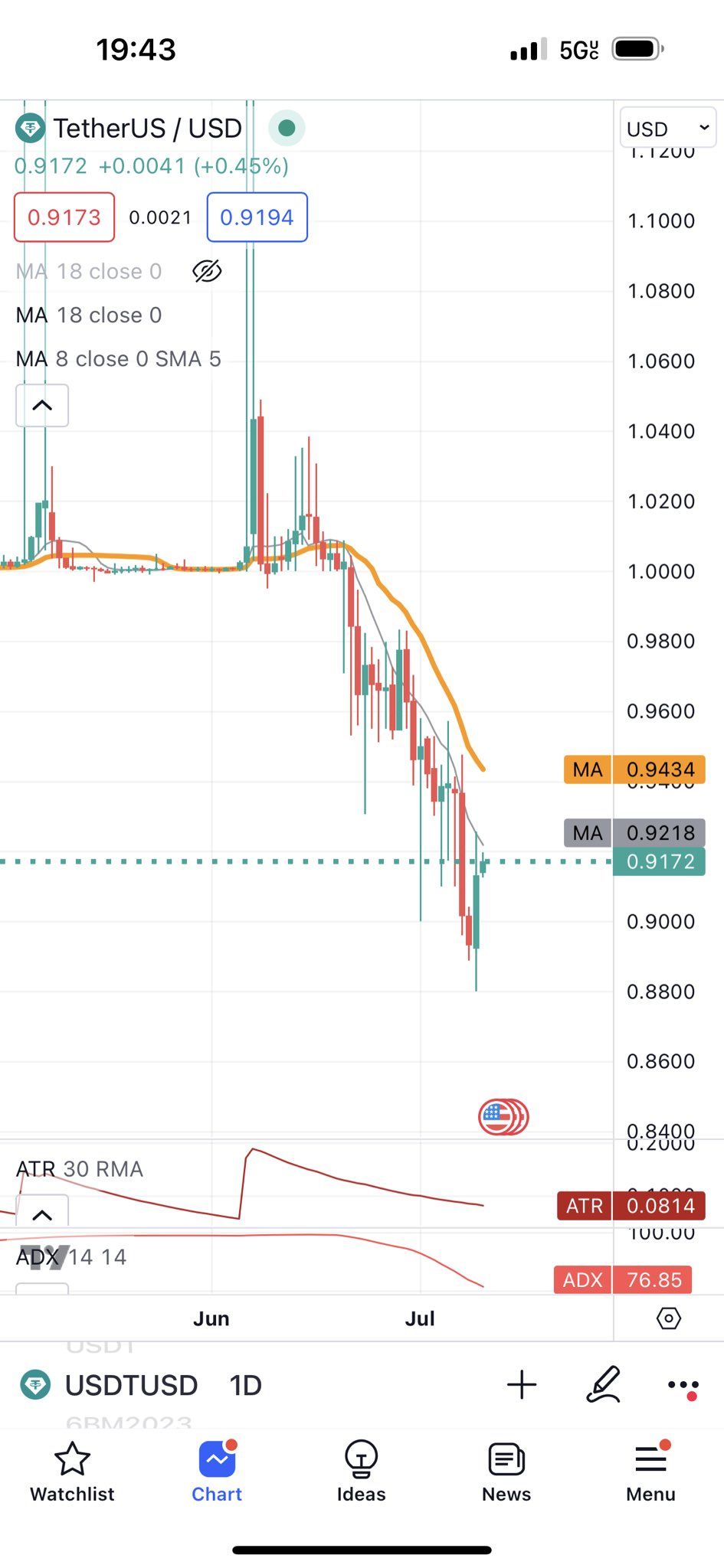Unhide the hidden MA 18 indicator
This screenshot has height=1568, width=724.
[x=207, y=271]
